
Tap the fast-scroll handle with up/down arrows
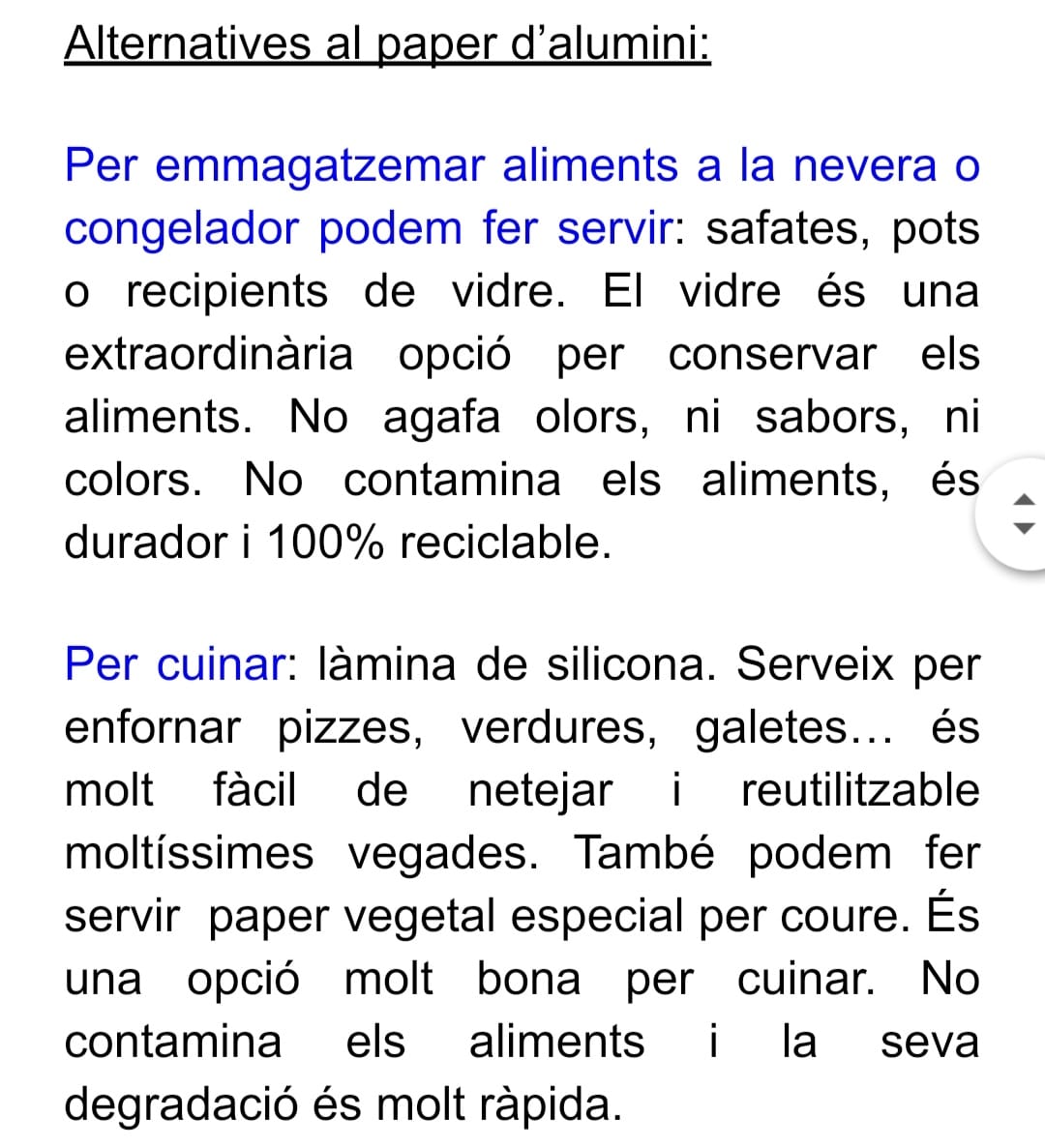click(x=1023, y=514)
